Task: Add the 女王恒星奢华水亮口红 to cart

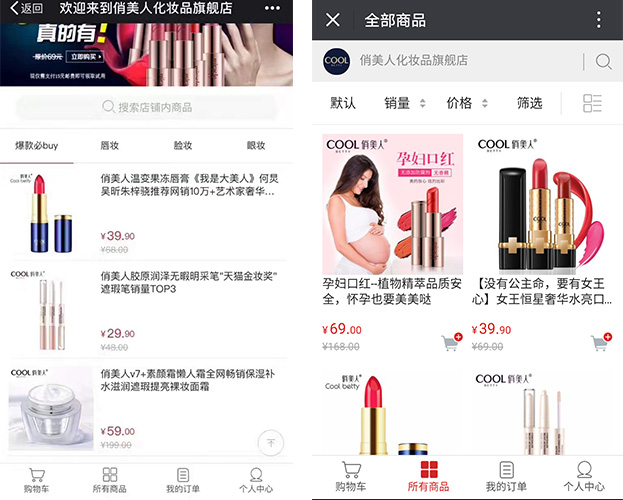Action: pos(601,342)
